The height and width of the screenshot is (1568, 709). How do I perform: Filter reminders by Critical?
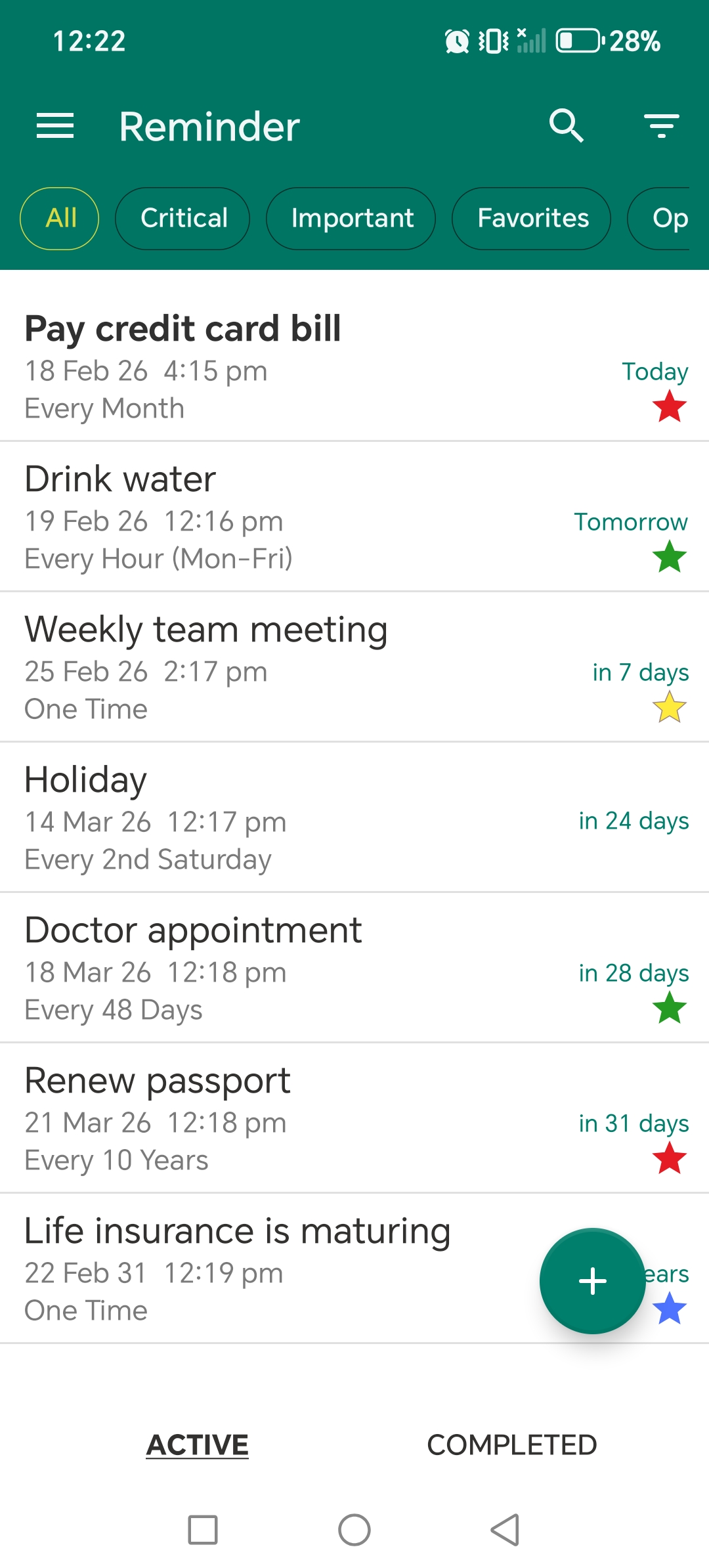(183, 219)
